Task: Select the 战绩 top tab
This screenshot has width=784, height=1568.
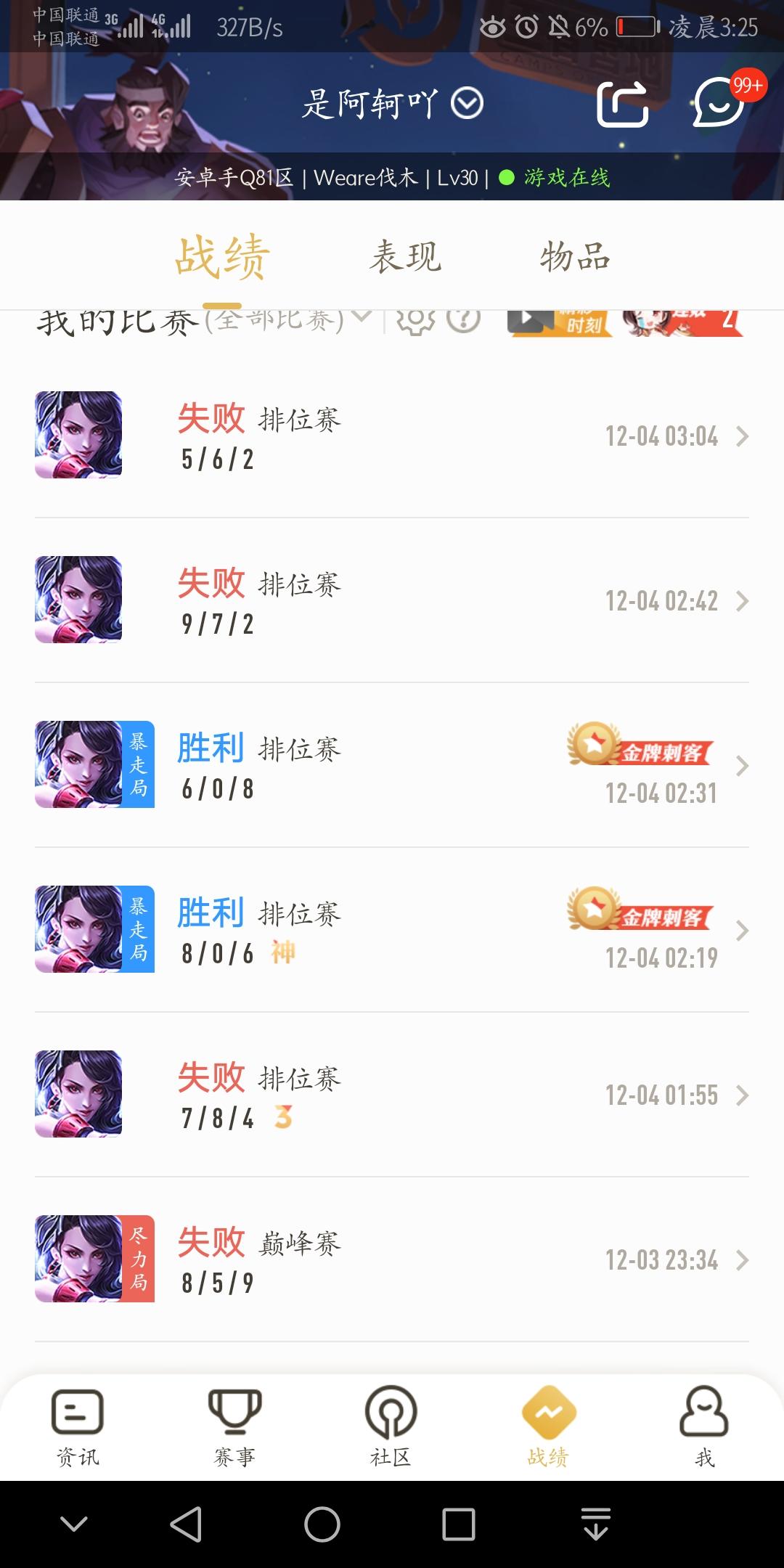Action: point(222,257)
